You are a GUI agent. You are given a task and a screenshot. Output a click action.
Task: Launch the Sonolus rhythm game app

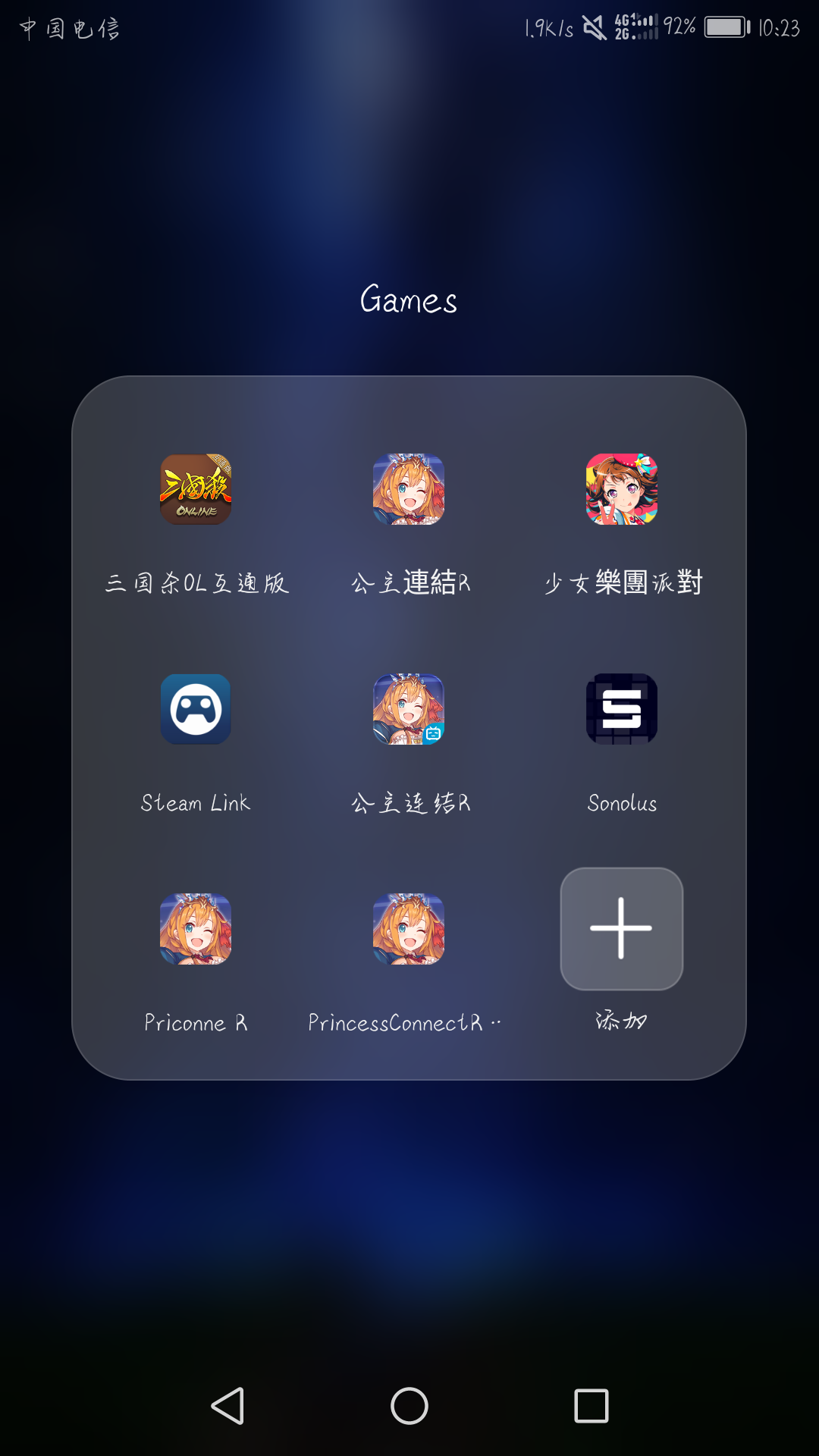tap(621, 711)
